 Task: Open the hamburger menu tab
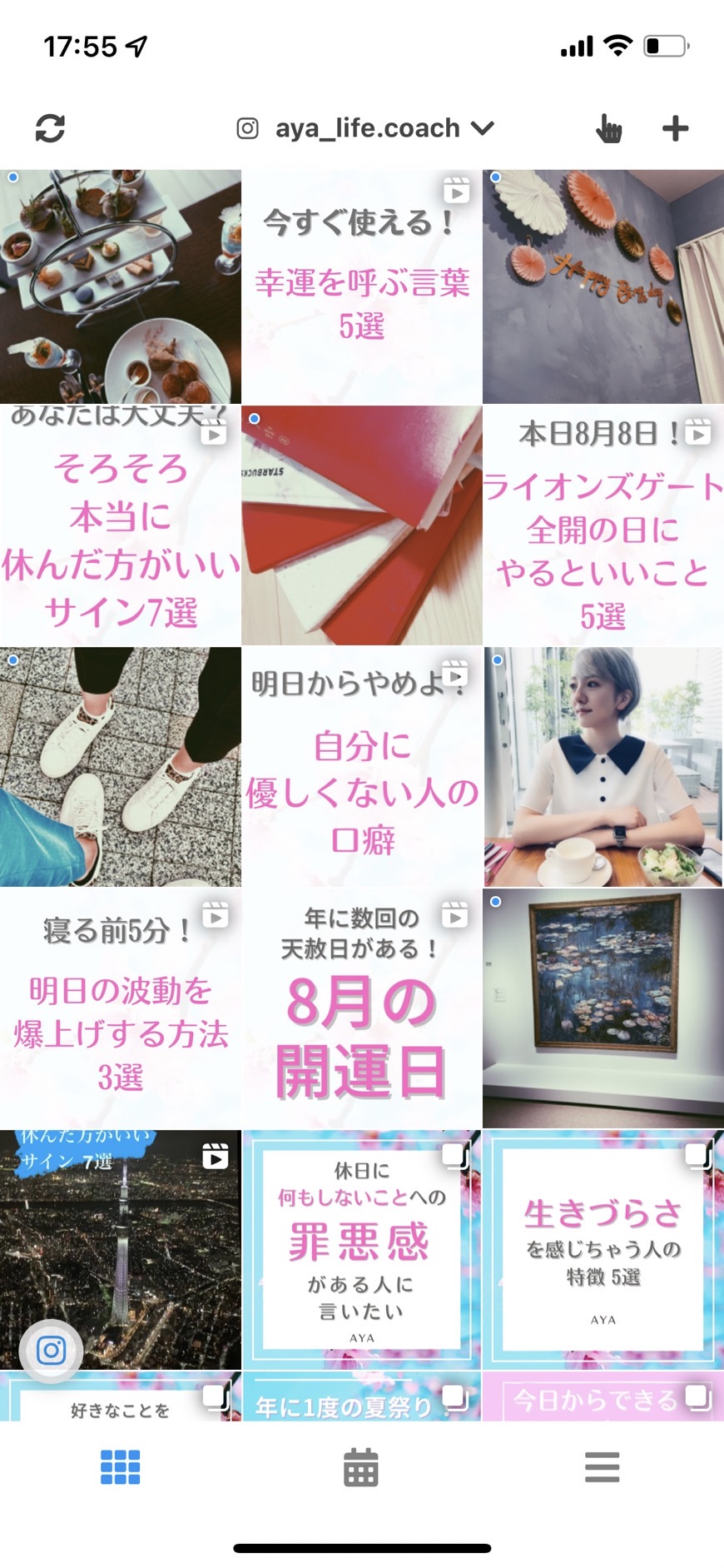point(603,1466)
